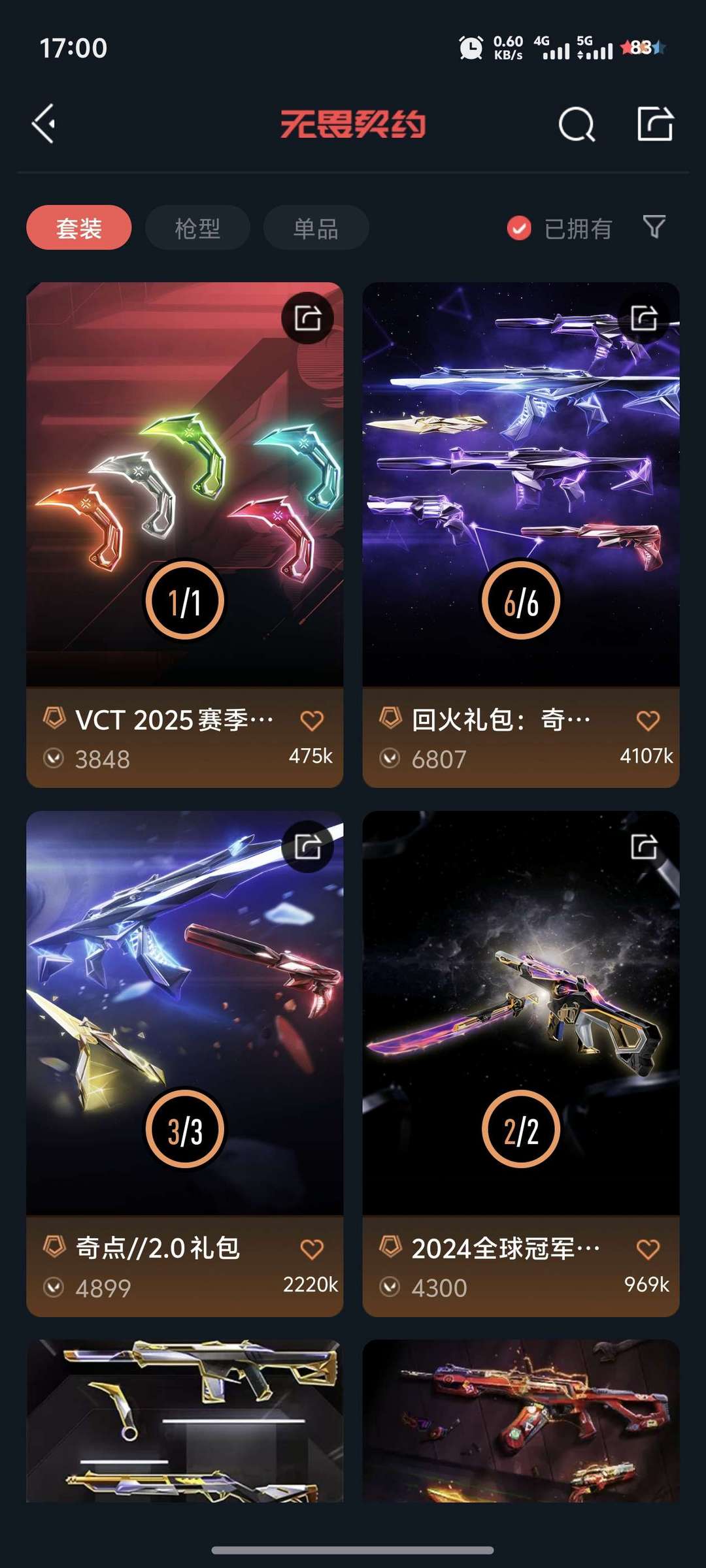Share the 2024全球冠军 bundle
The height and width of the screenshot is (1568, 706).
644,847
